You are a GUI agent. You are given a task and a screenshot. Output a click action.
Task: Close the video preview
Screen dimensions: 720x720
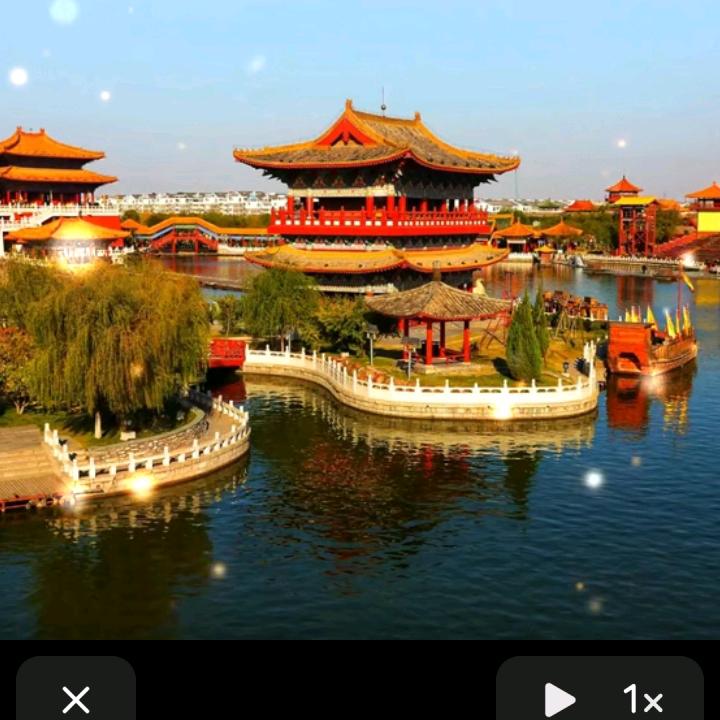tap(76, 699)
